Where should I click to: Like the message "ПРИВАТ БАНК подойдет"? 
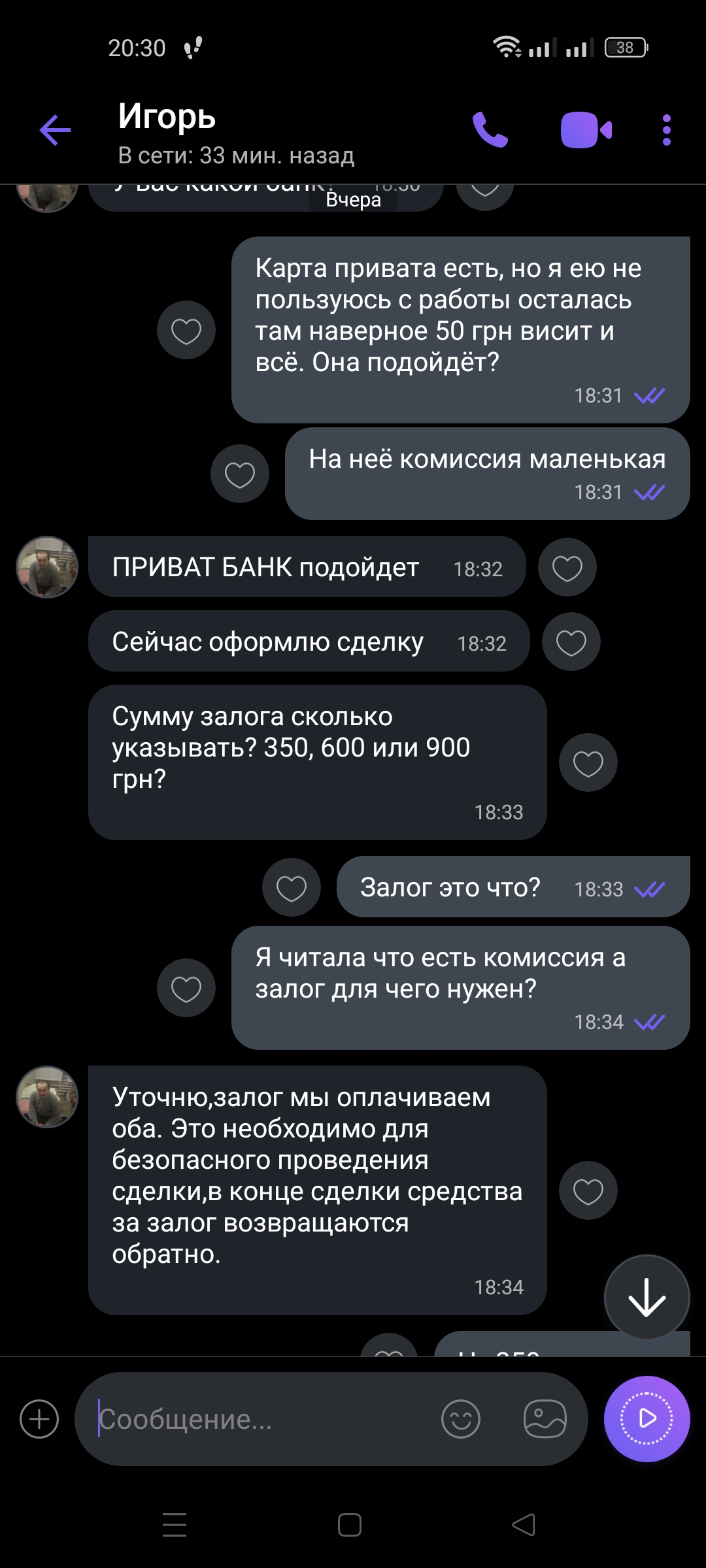[567, 568]
